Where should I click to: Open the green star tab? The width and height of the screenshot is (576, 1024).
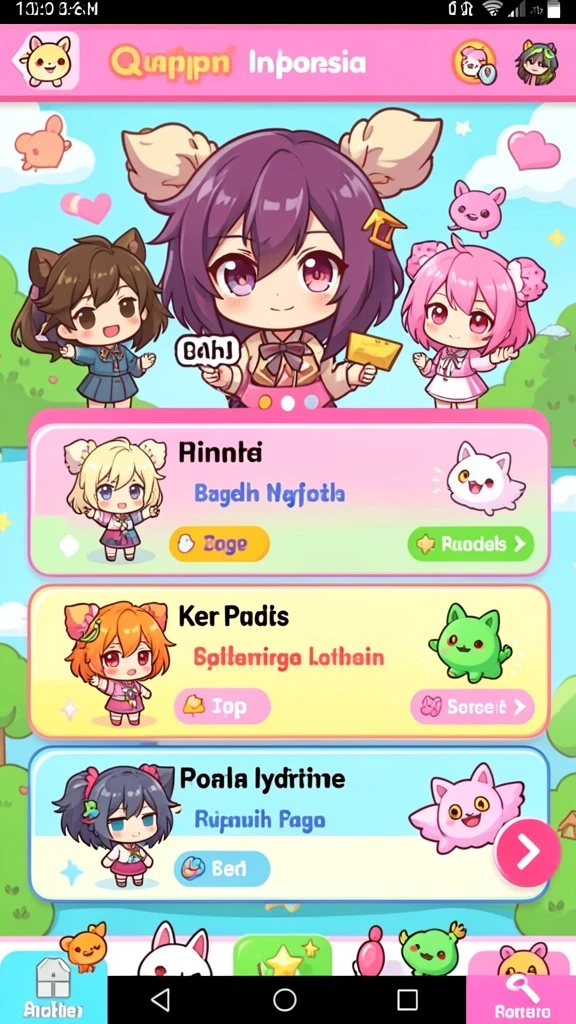283,957
